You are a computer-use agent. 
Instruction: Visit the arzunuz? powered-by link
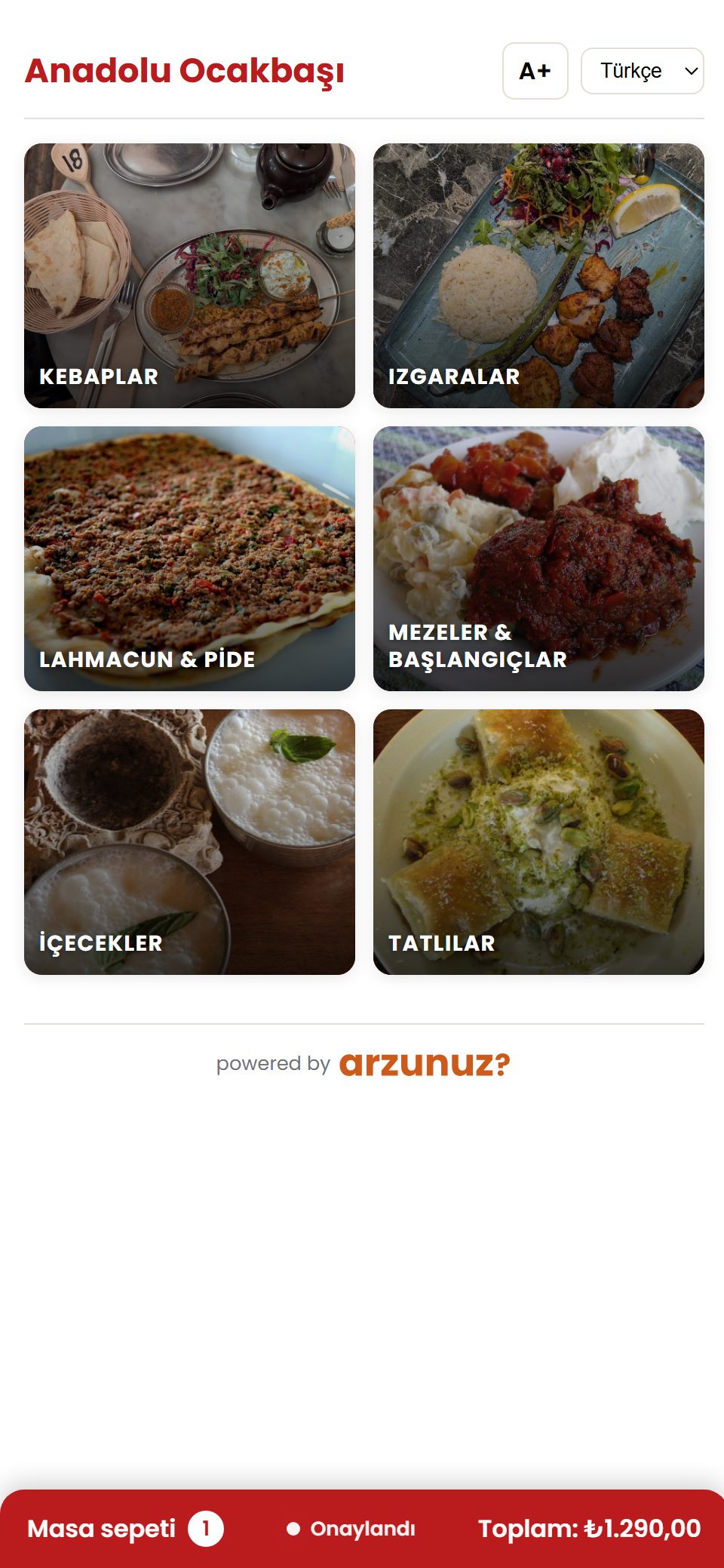tap(425, 1064)
